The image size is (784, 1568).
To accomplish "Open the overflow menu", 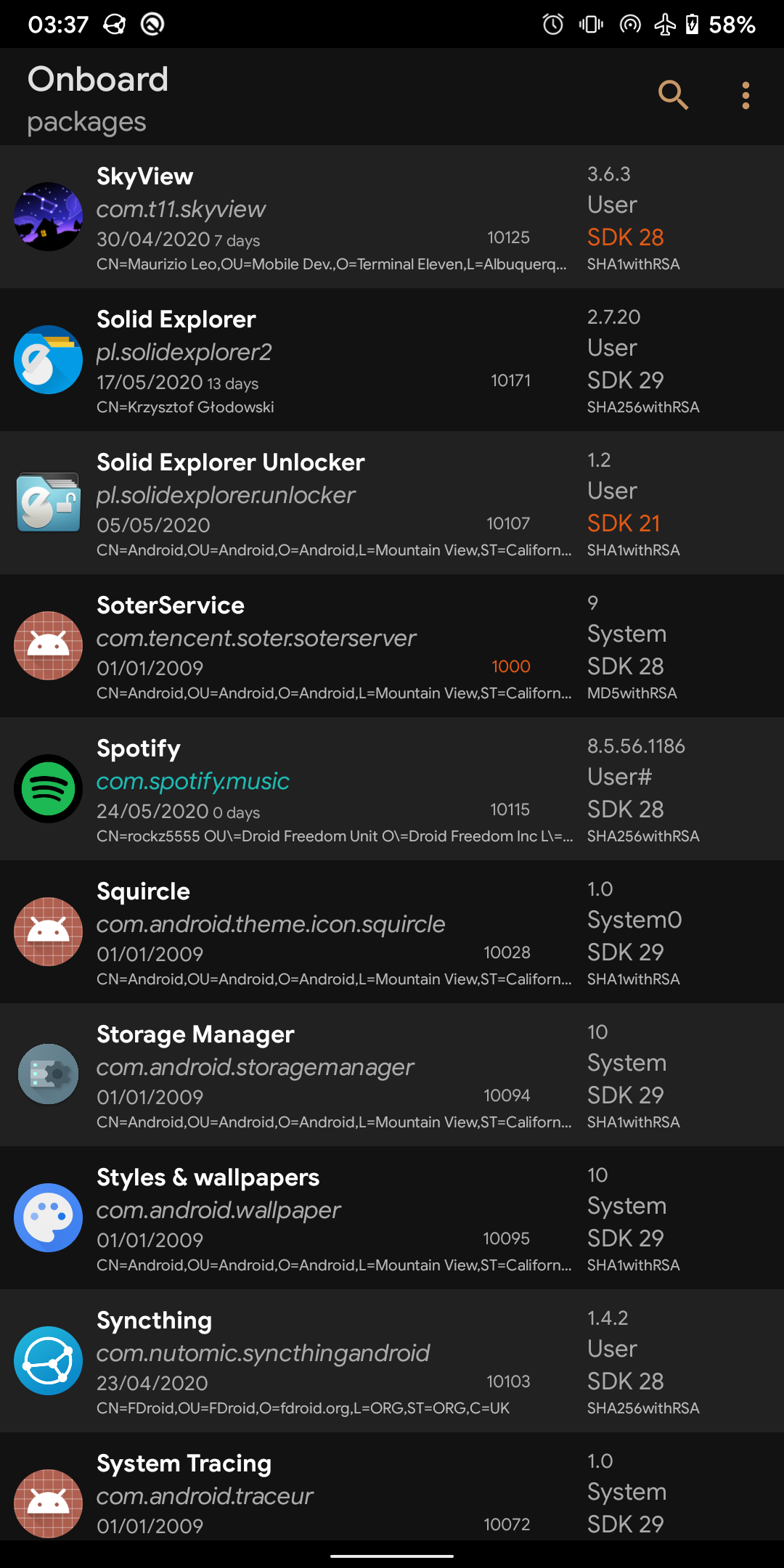I will click(746, 95).
